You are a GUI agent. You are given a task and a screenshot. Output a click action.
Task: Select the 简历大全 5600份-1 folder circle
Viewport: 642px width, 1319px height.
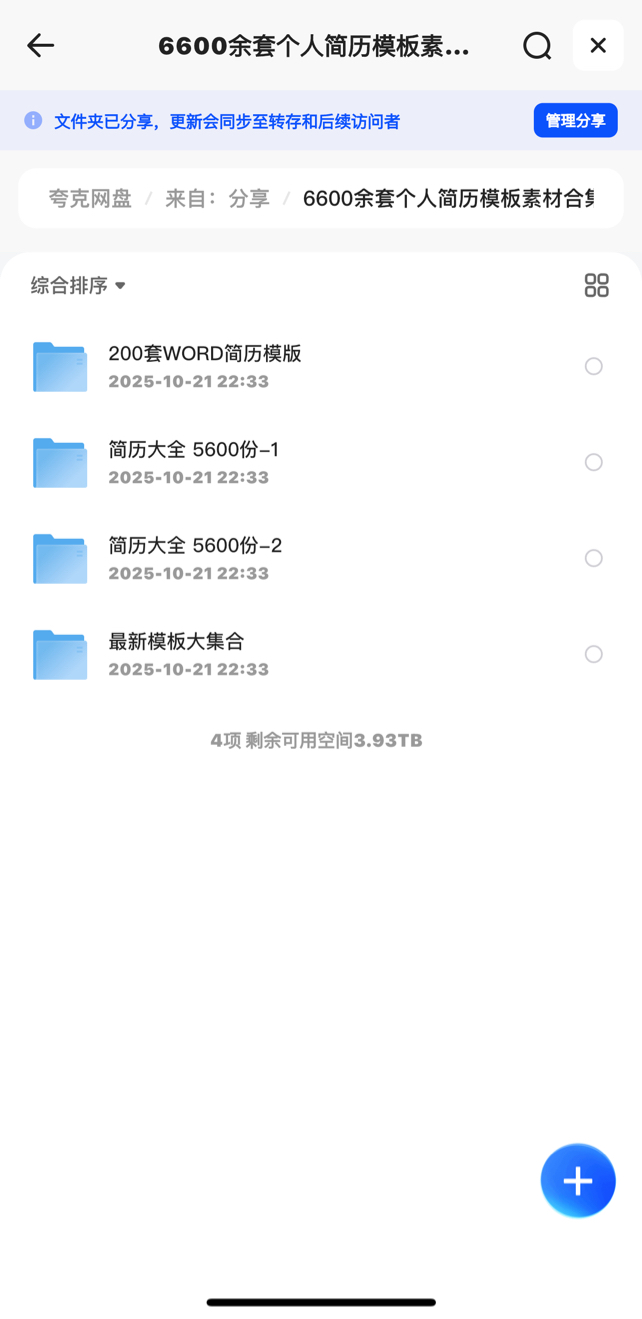(594, 463)
